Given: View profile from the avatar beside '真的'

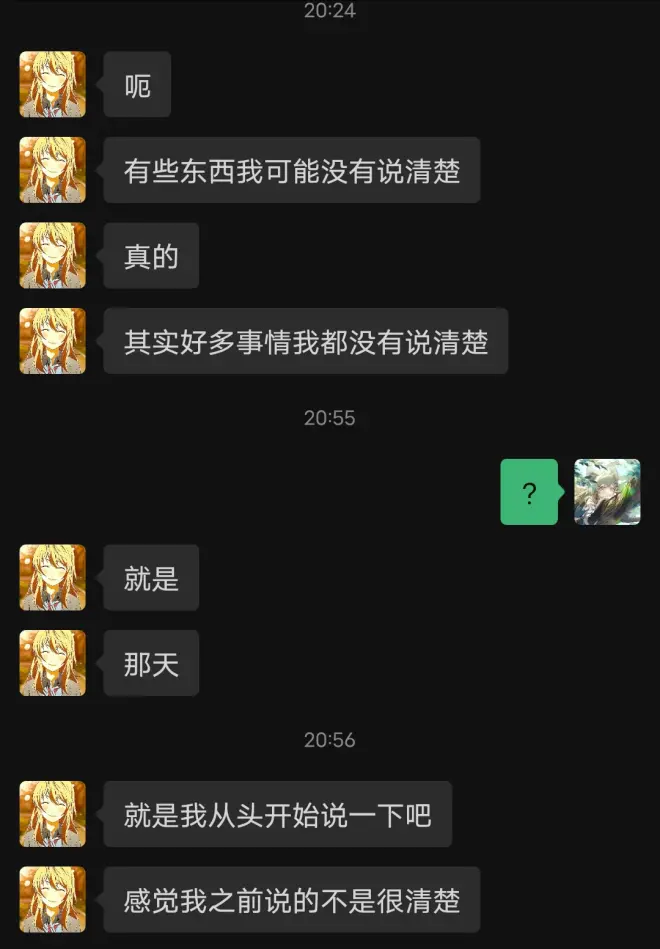Looking at the screenshot, I should (x=52, y=256).
